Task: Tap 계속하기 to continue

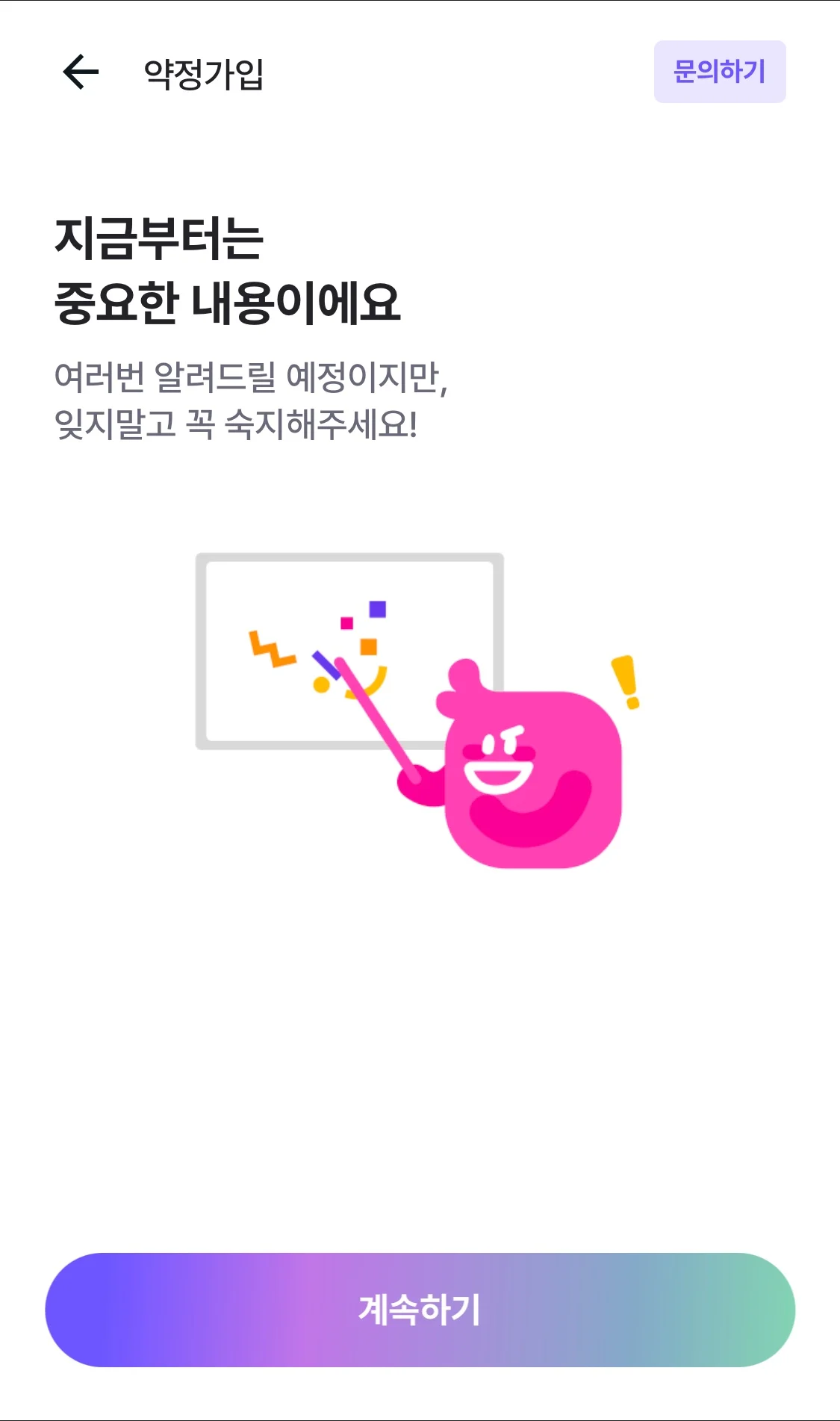Action: click(420, 1310)
